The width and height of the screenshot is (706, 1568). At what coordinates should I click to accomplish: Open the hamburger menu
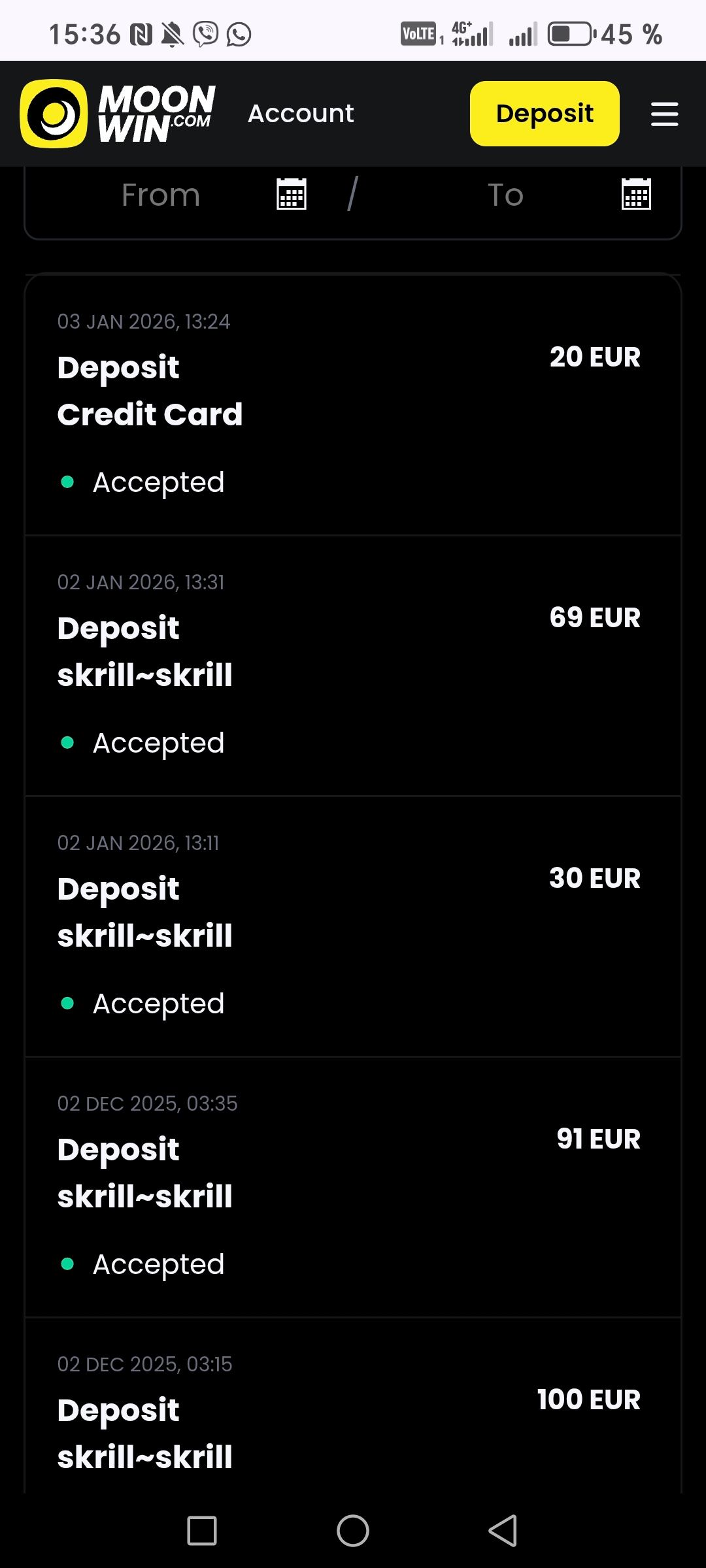664,114
